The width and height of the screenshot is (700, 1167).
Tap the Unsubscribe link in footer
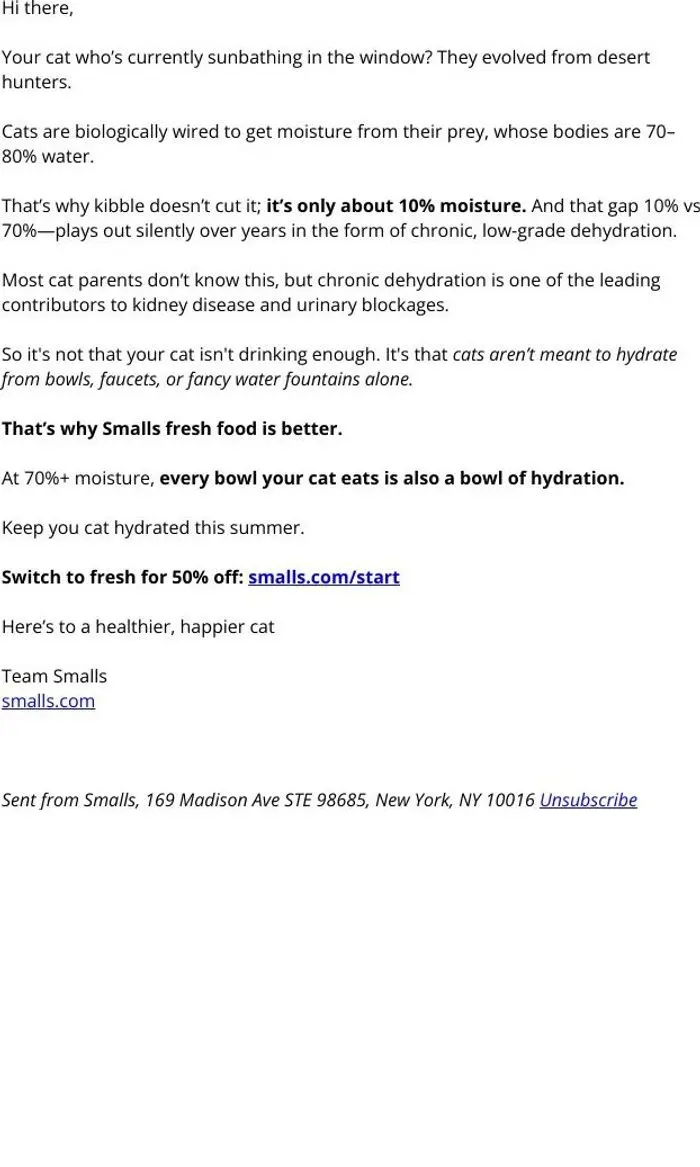point(588,800)
